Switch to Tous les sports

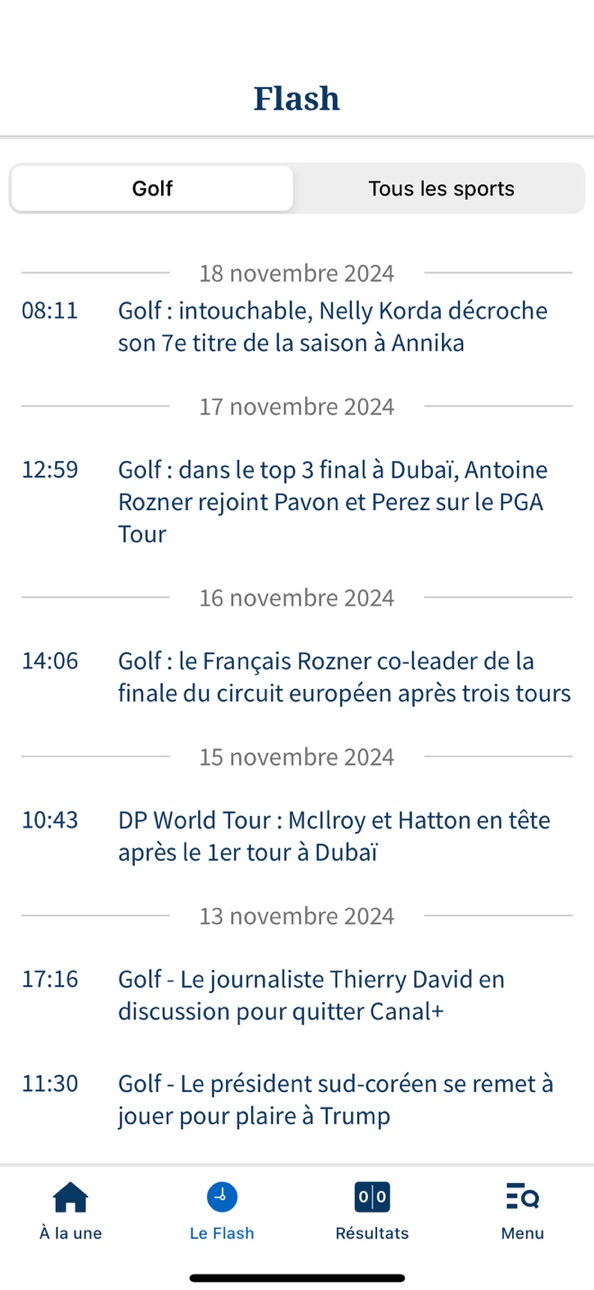(x=441, y=188)
